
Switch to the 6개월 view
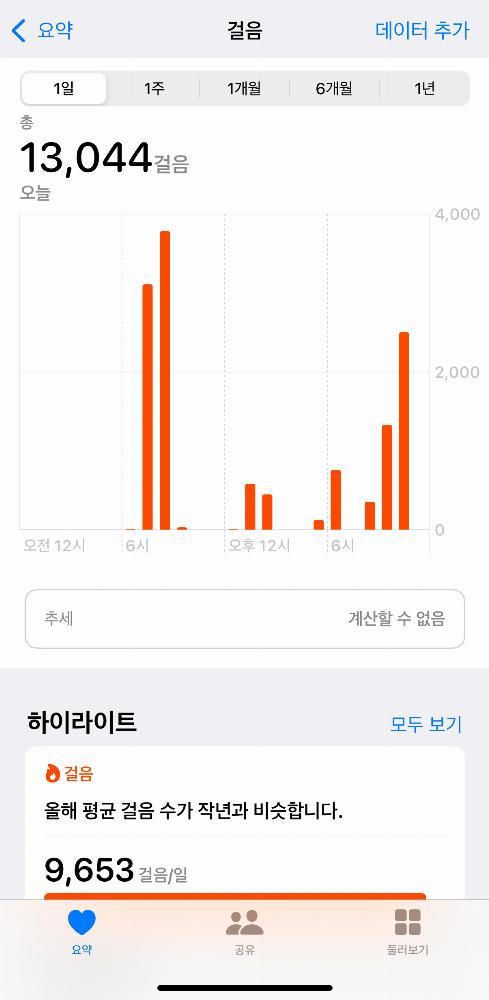[334, 88]
